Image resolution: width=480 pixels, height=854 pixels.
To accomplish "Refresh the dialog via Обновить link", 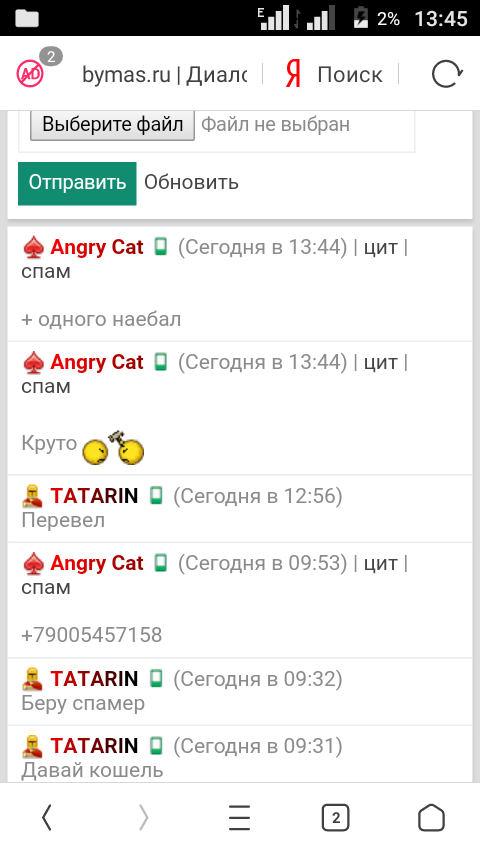I will tap(191, 182).
